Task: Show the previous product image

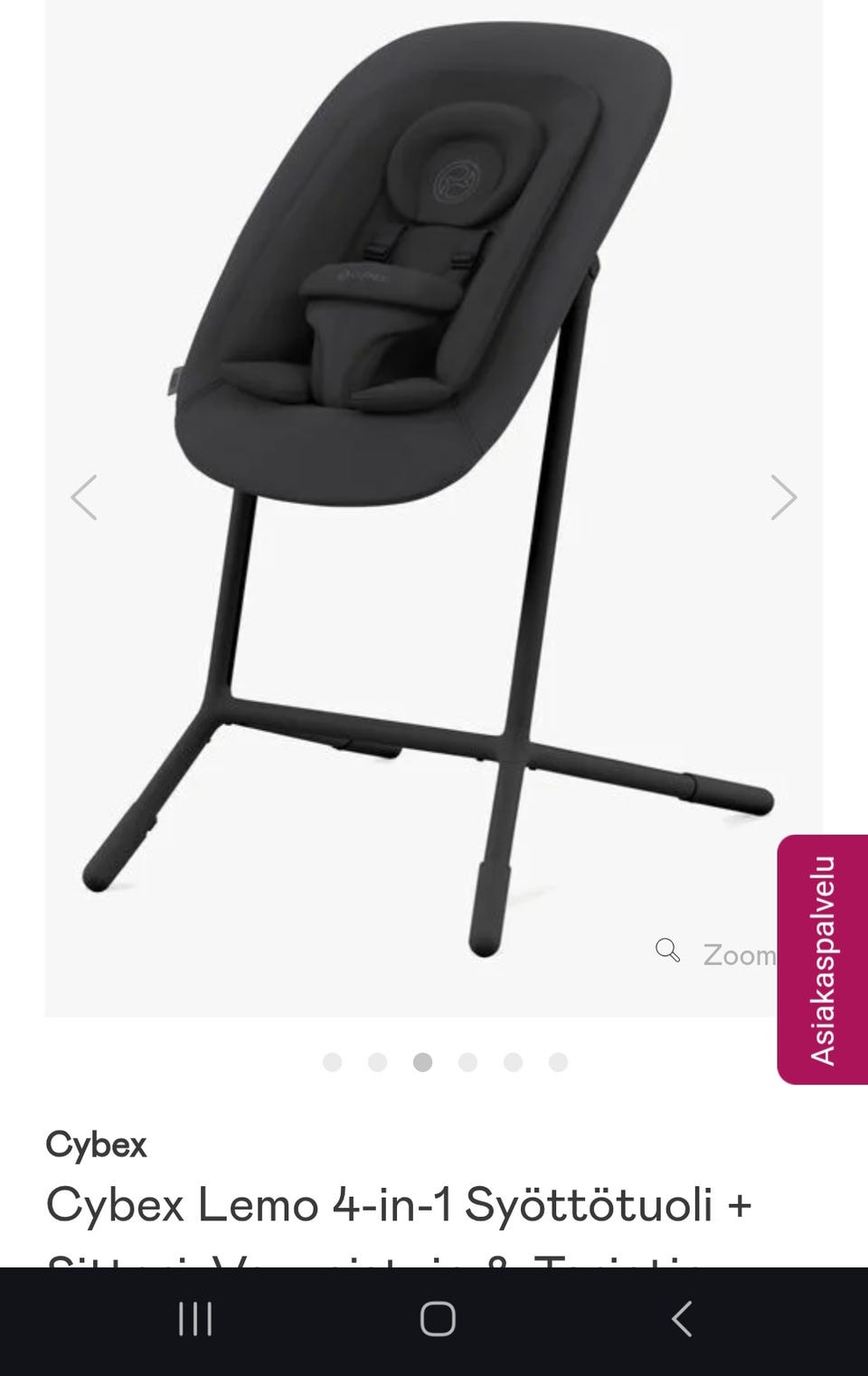Action: point(84,498)
